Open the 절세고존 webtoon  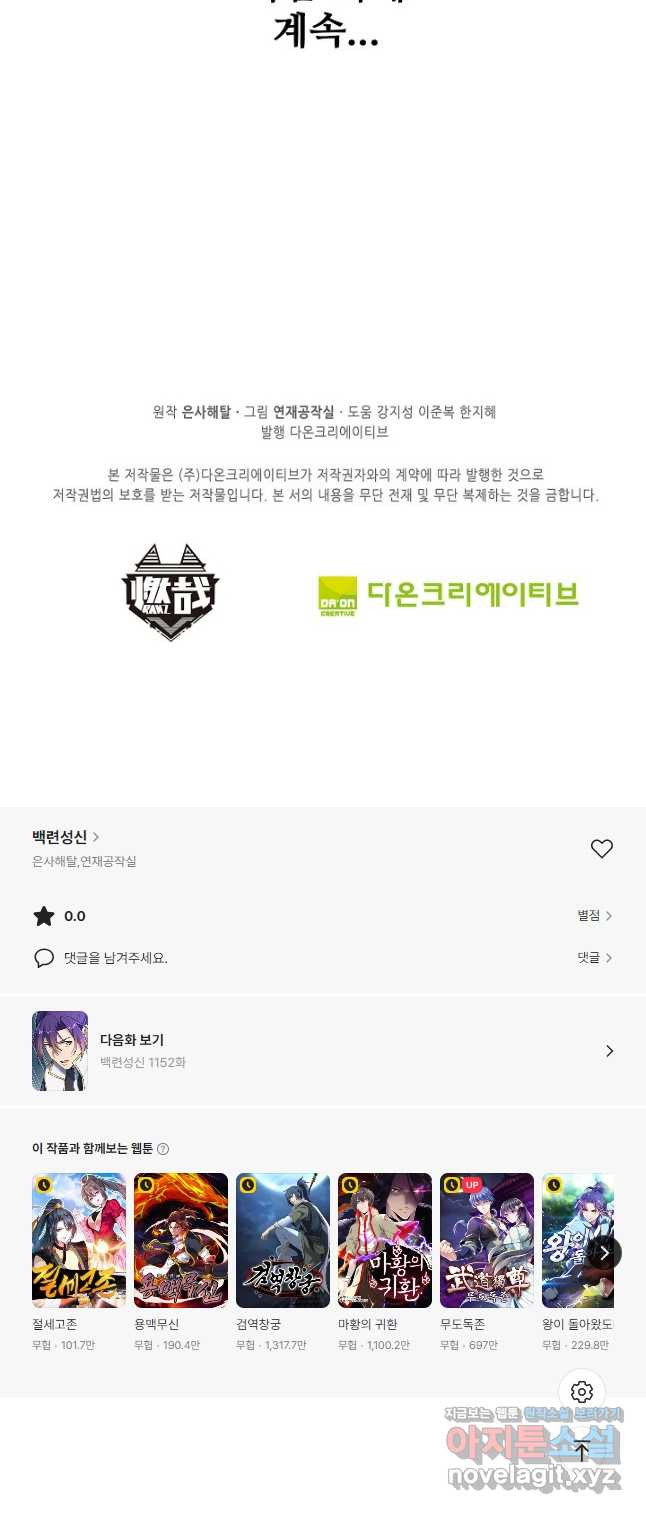[79, 1241]
